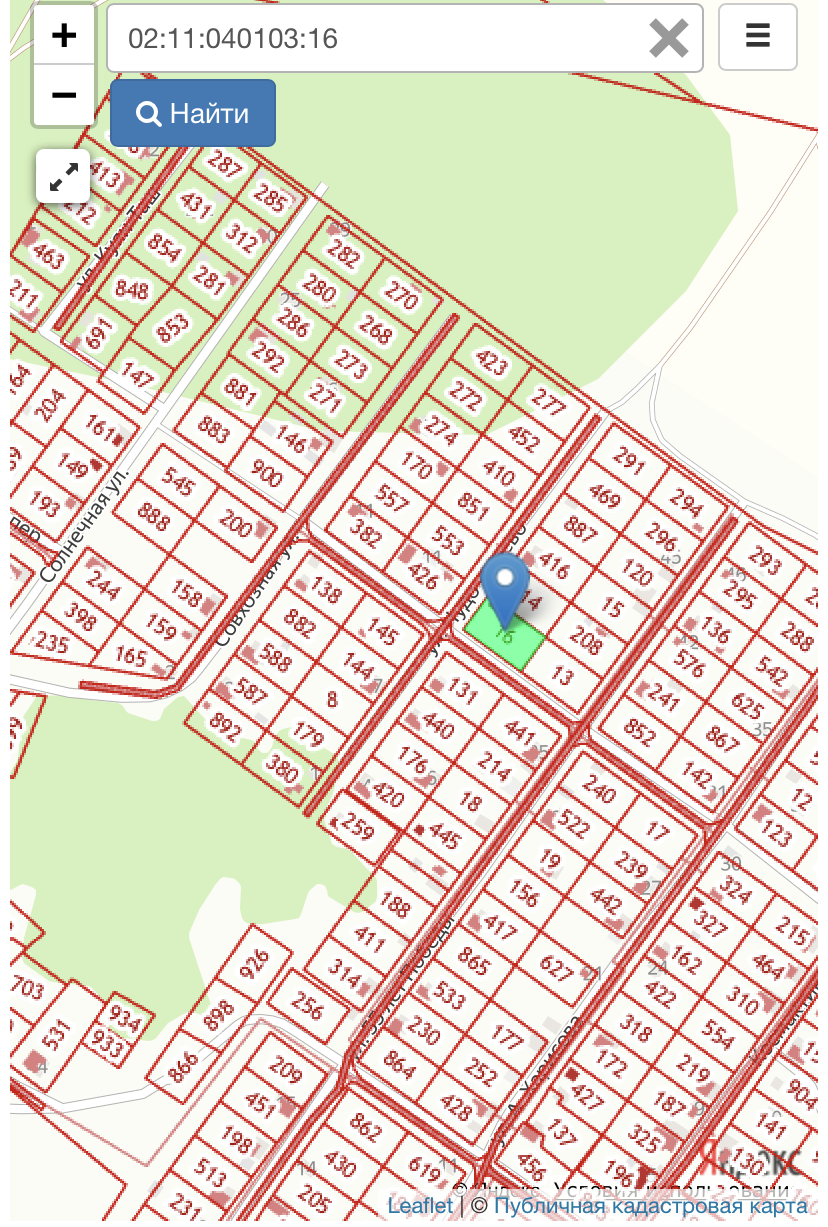Zoom in on the map
The image size is (828, 1227).
[x=64, y=37]
